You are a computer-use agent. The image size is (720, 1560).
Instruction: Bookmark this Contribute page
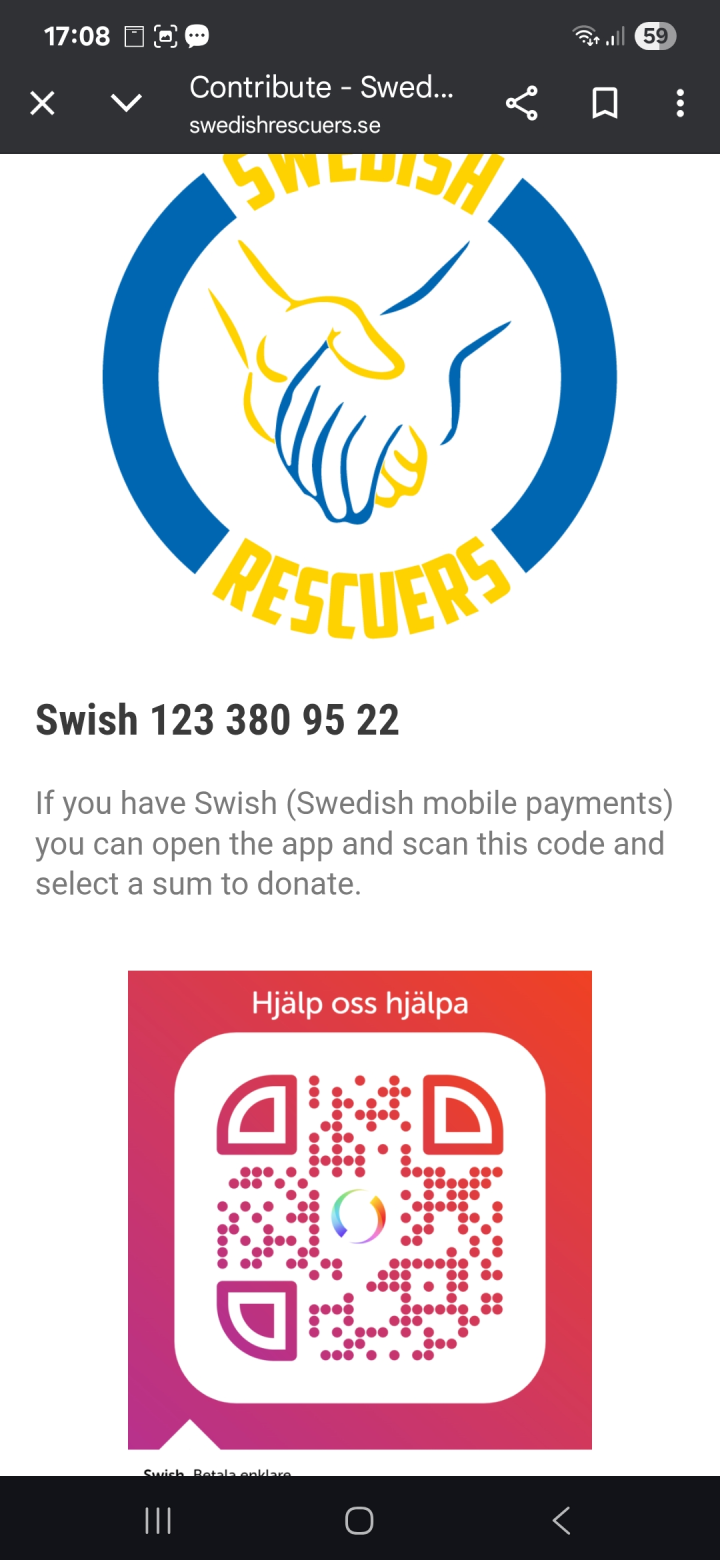pos(604,103)
